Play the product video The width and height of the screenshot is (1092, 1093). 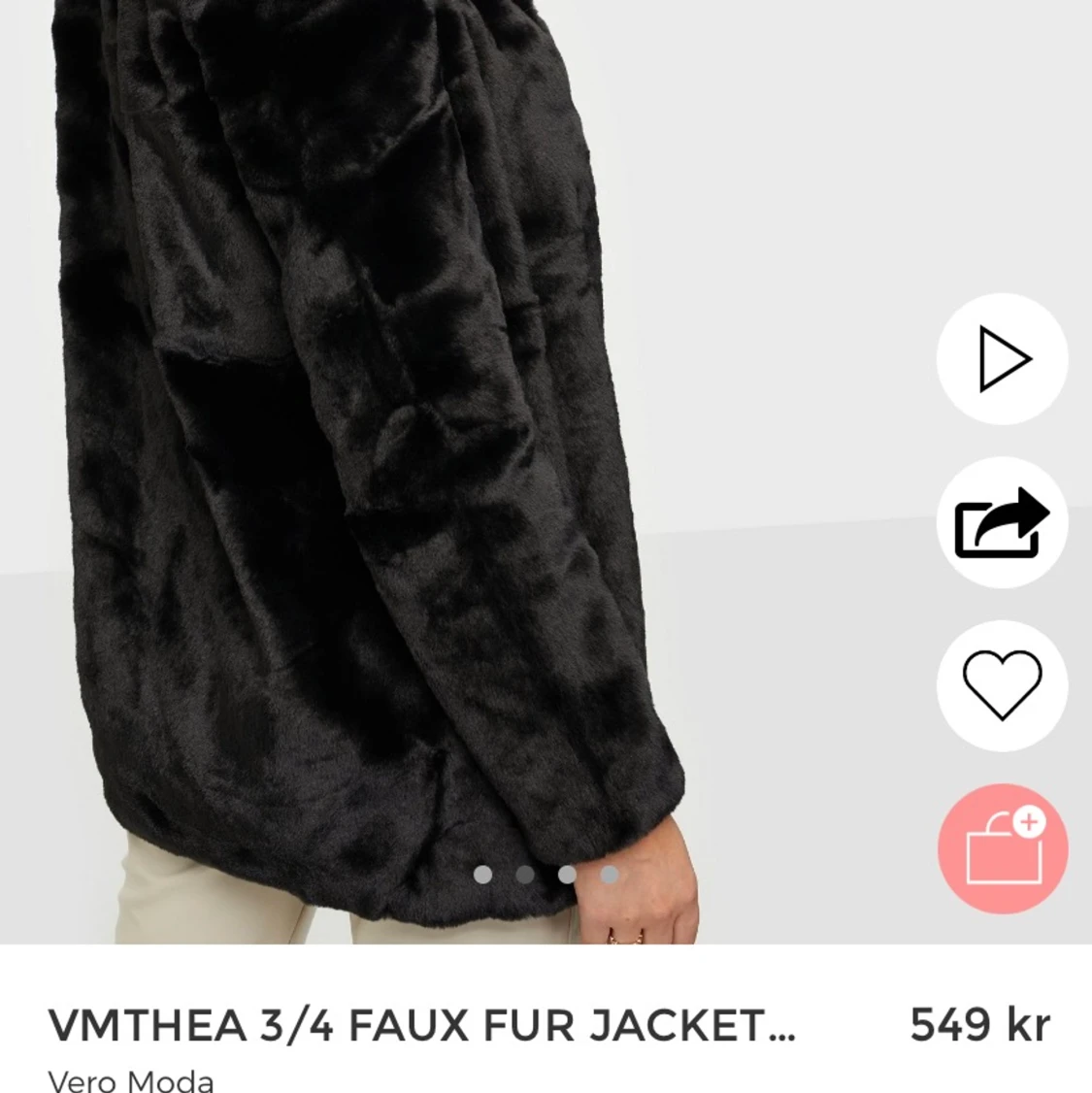(1002, 359)
